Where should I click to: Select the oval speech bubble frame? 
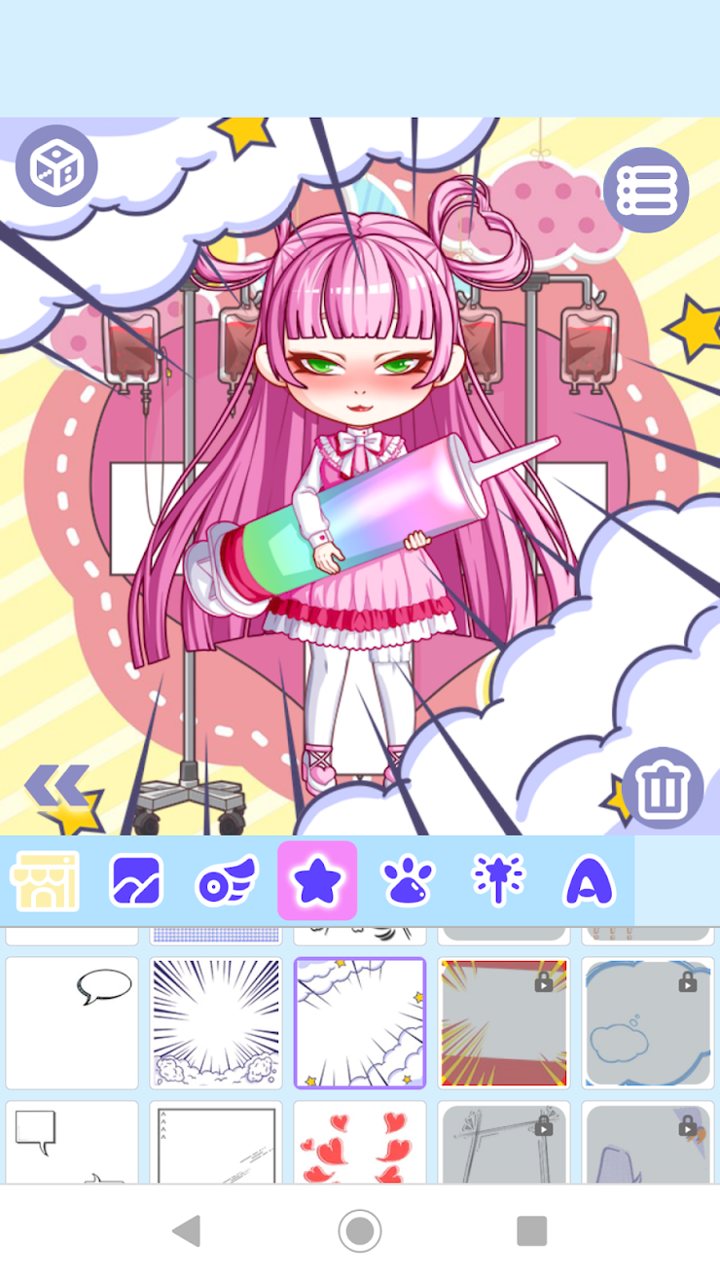click(x=72, y=1023)
